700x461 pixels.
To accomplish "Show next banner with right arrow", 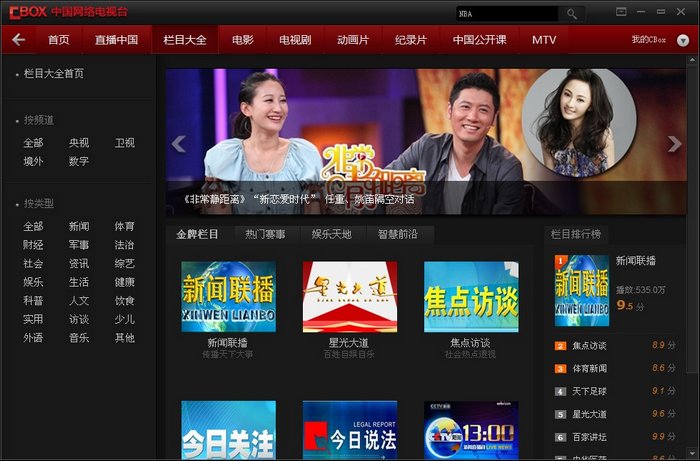I will click(674, 144).
